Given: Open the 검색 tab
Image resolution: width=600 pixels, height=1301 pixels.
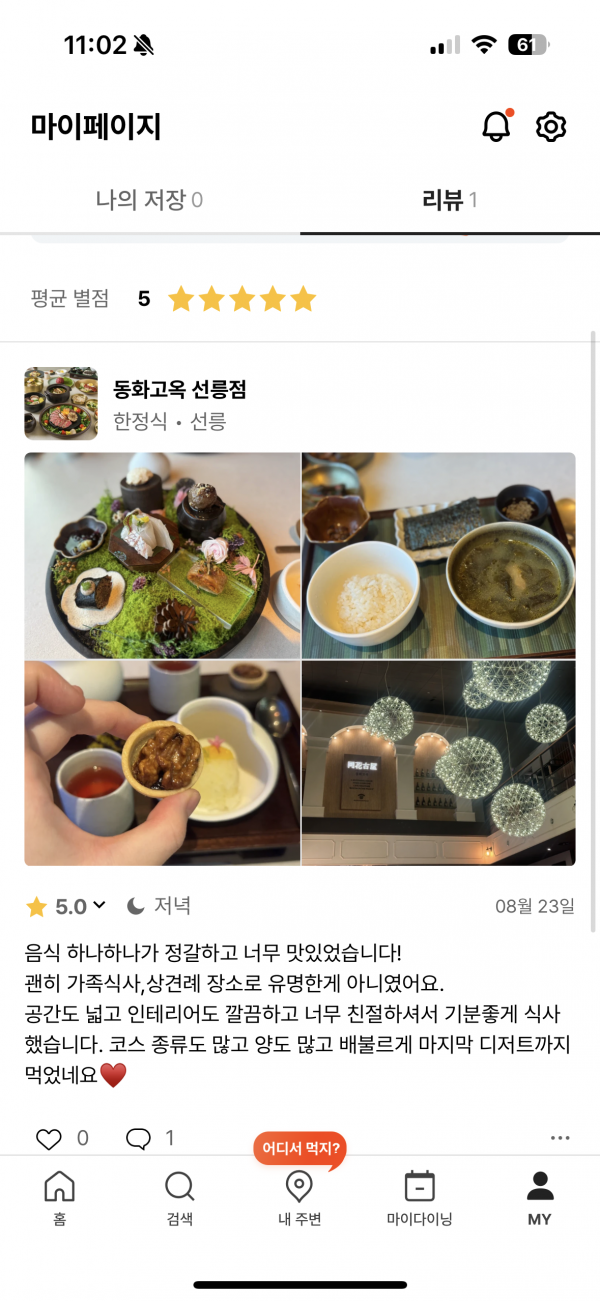Looking at the screenshot, I should click(x=179, y=1198).
